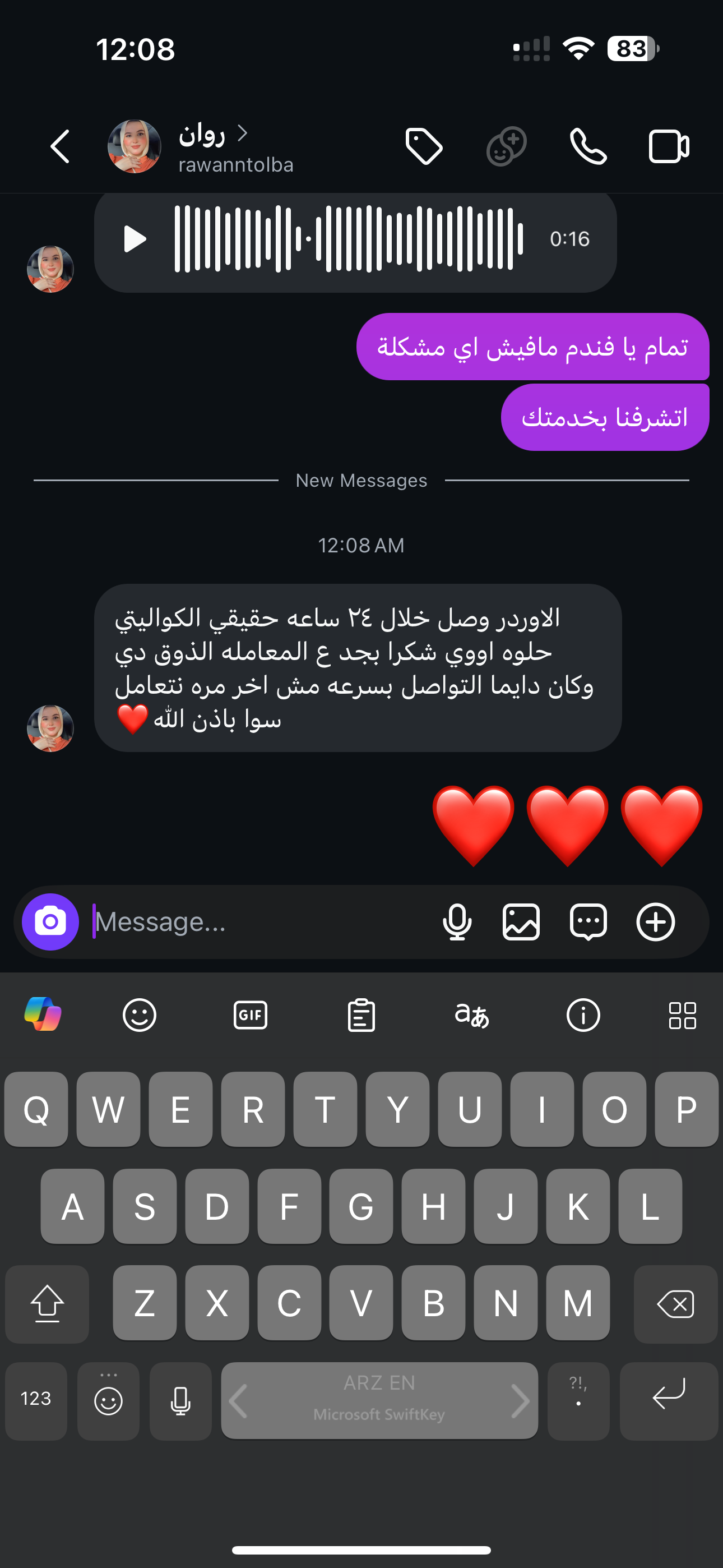The width and height of the screenshot is (723, 1568).
Task: Tap the add sticker face icon
Action: tap(506, 147)
